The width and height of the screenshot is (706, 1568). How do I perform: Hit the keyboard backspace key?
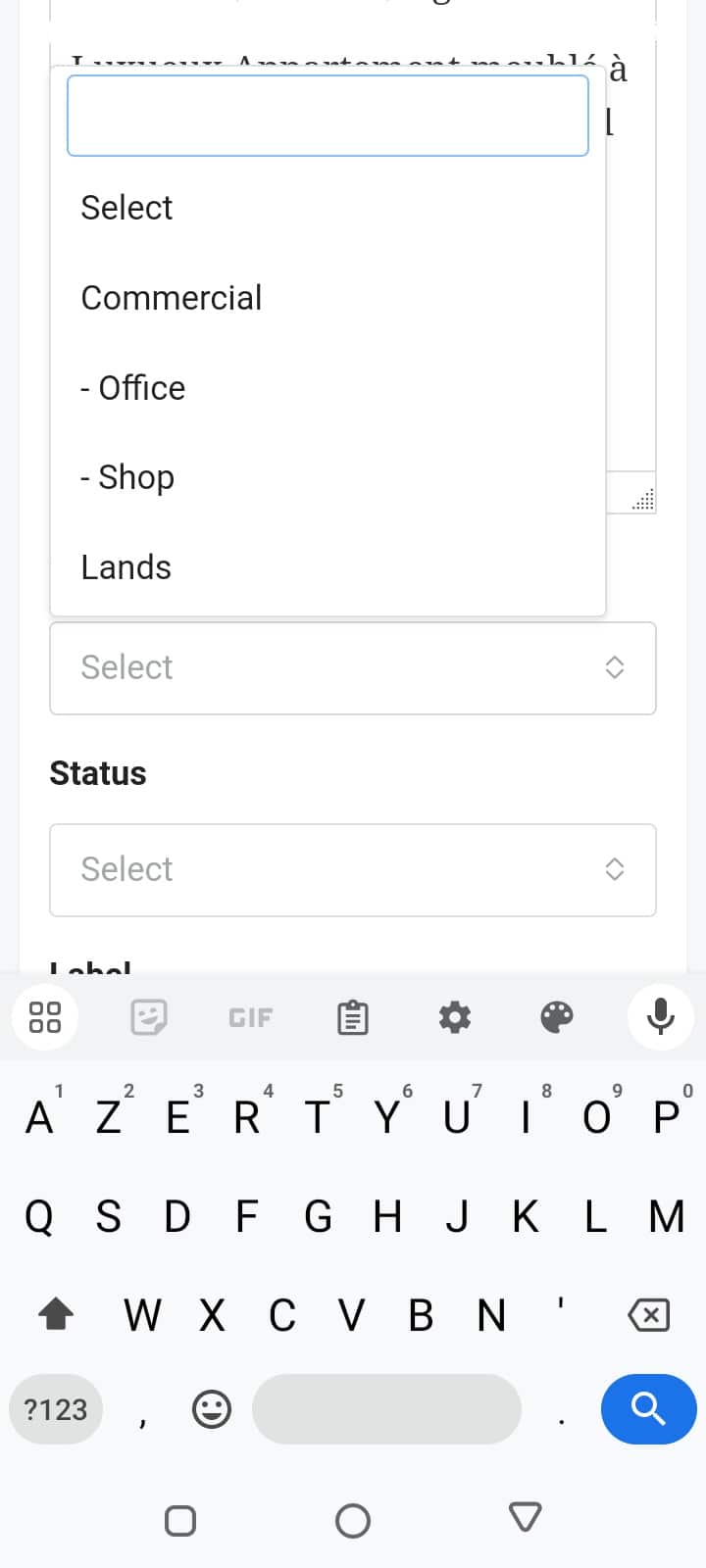[x=648, y=1314]
